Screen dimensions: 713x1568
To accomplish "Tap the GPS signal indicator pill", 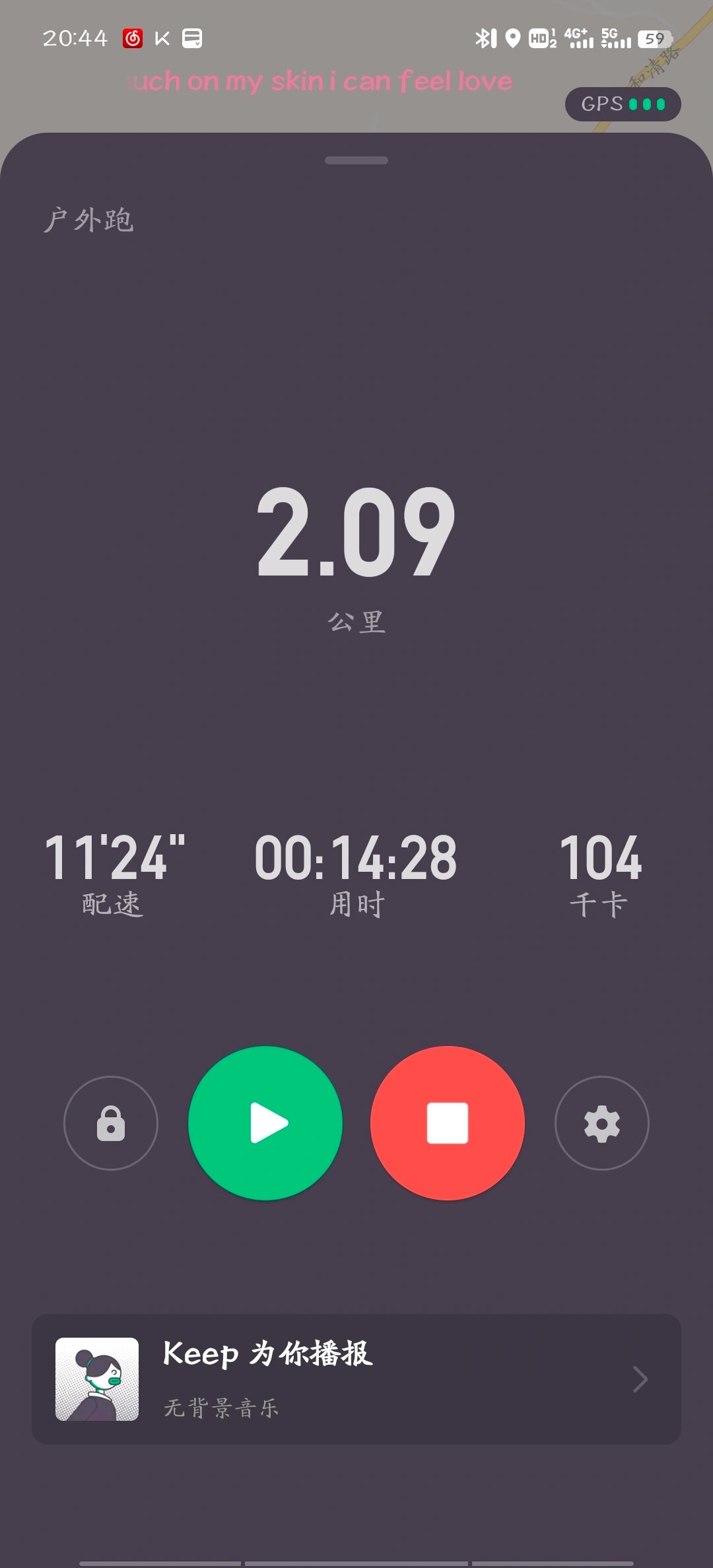I will tap(623, 104).
